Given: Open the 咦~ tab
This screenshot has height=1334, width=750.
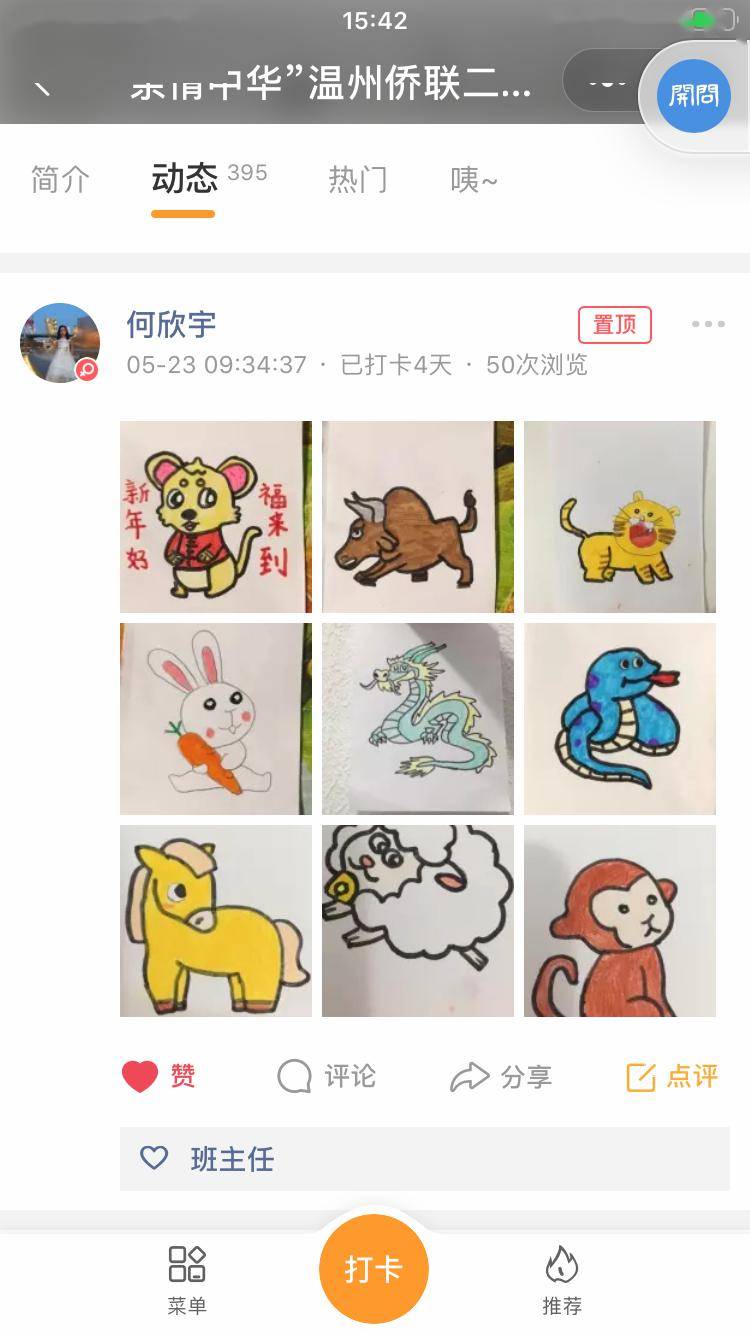Looking at the screenshot, I should pyautogui.click(x=474, y=180).
